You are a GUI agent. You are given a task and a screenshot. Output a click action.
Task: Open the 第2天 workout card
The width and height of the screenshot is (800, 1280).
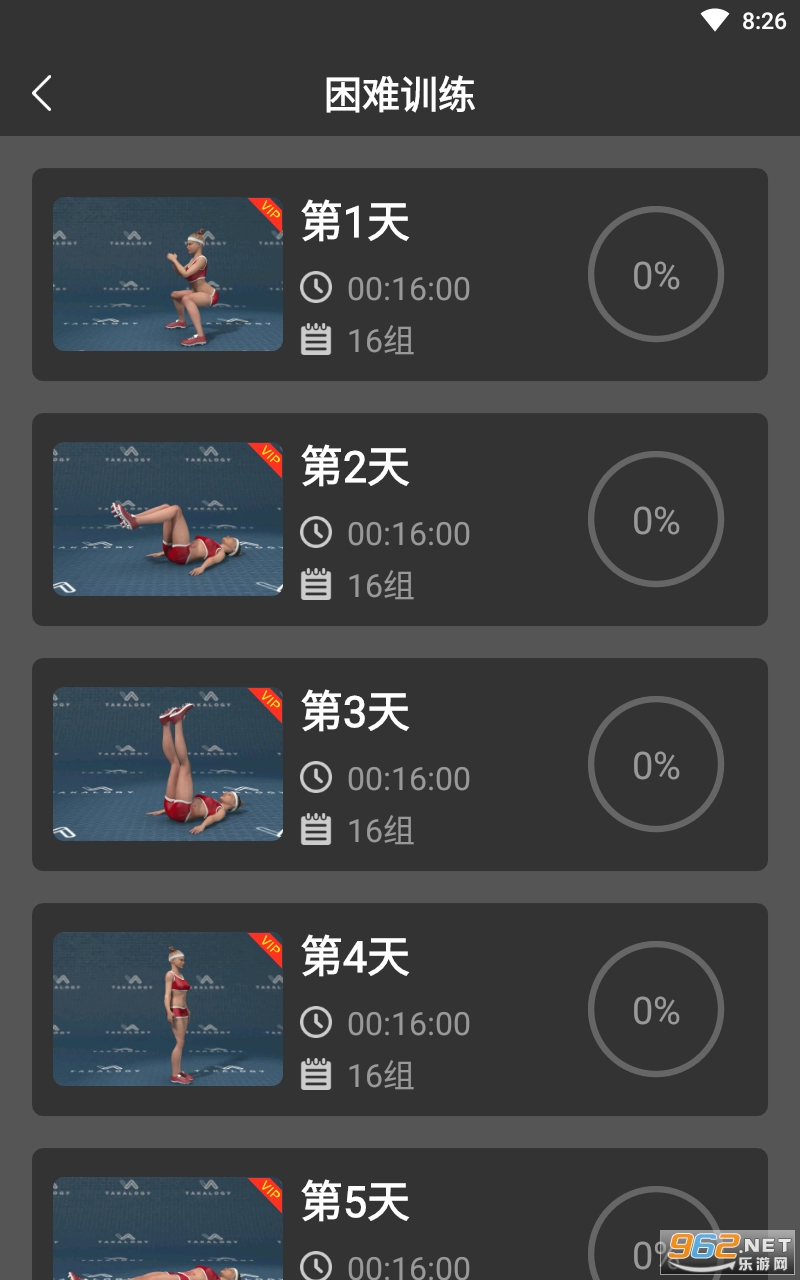point(400,519)
